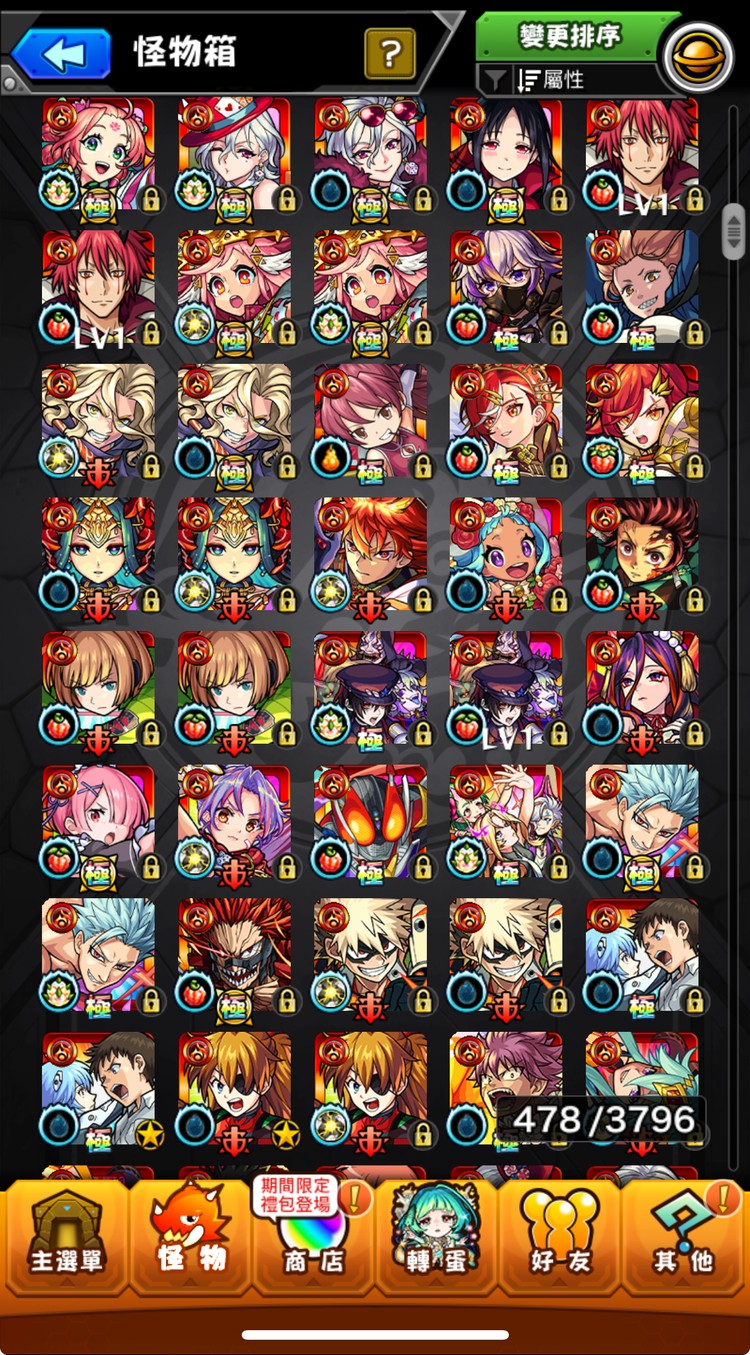750x1355 pixels.
Task: Tap the 變更排序 sort button
Action: (570, 36)
